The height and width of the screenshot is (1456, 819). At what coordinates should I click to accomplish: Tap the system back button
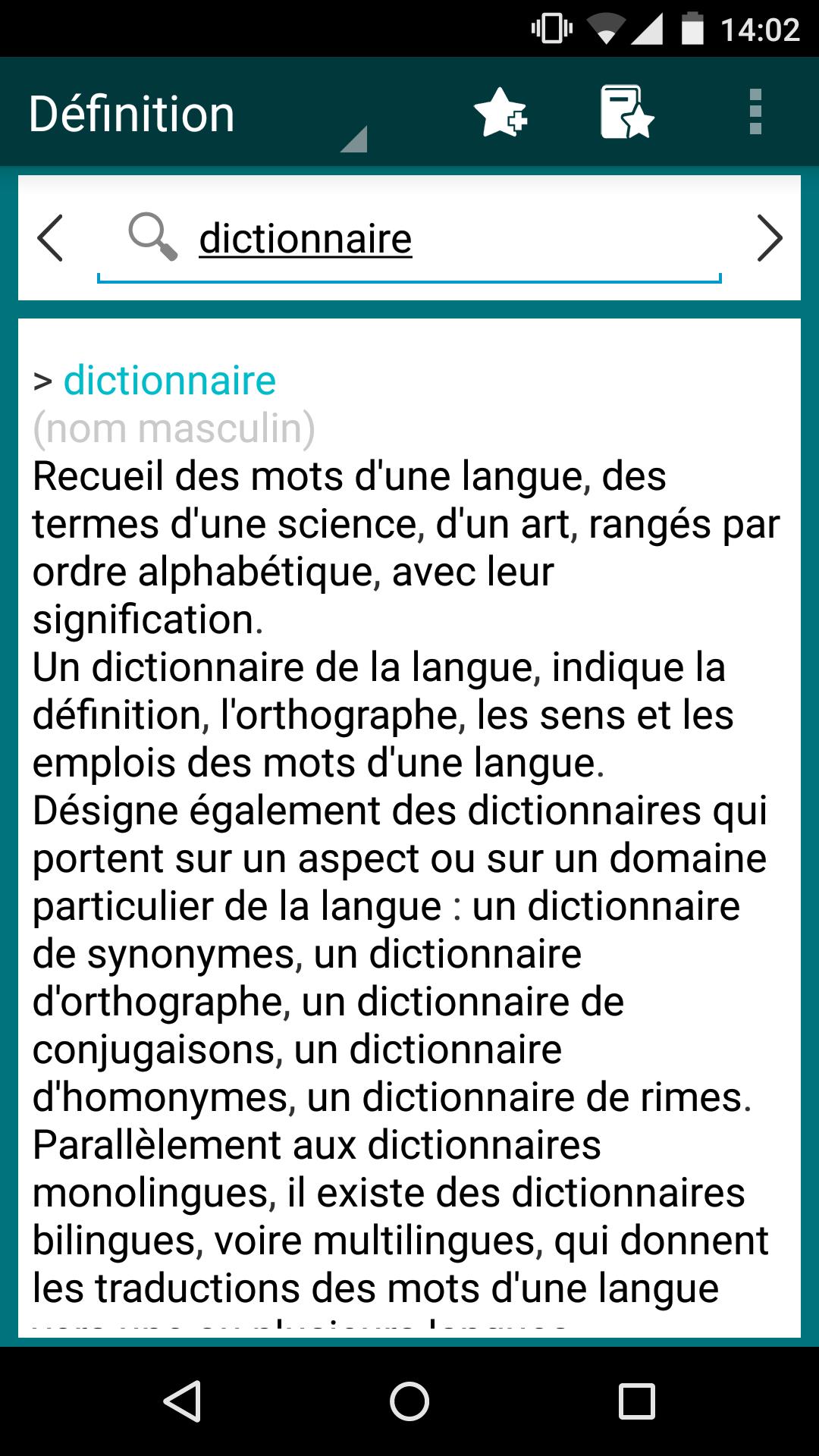[x=182, y=1401]
